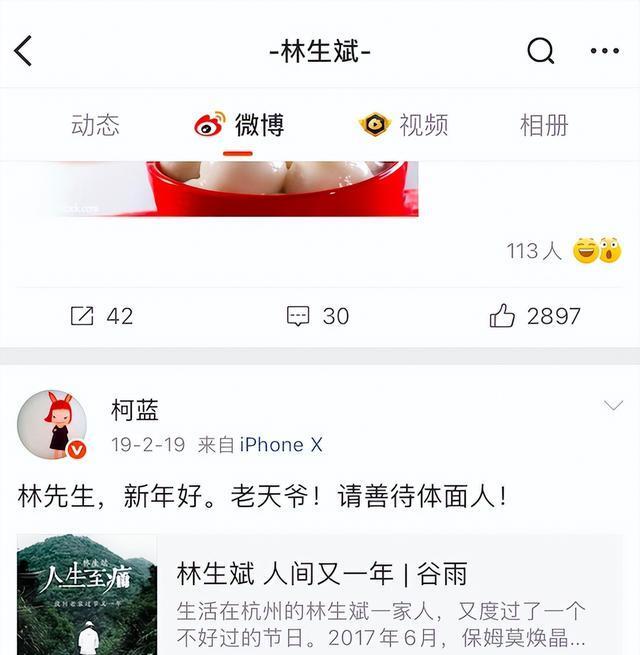Viewport: 640px width, 655px height.
Task: View 柯蓝's profile avatar
Action: pyautogui.click(x=52, y=425)
